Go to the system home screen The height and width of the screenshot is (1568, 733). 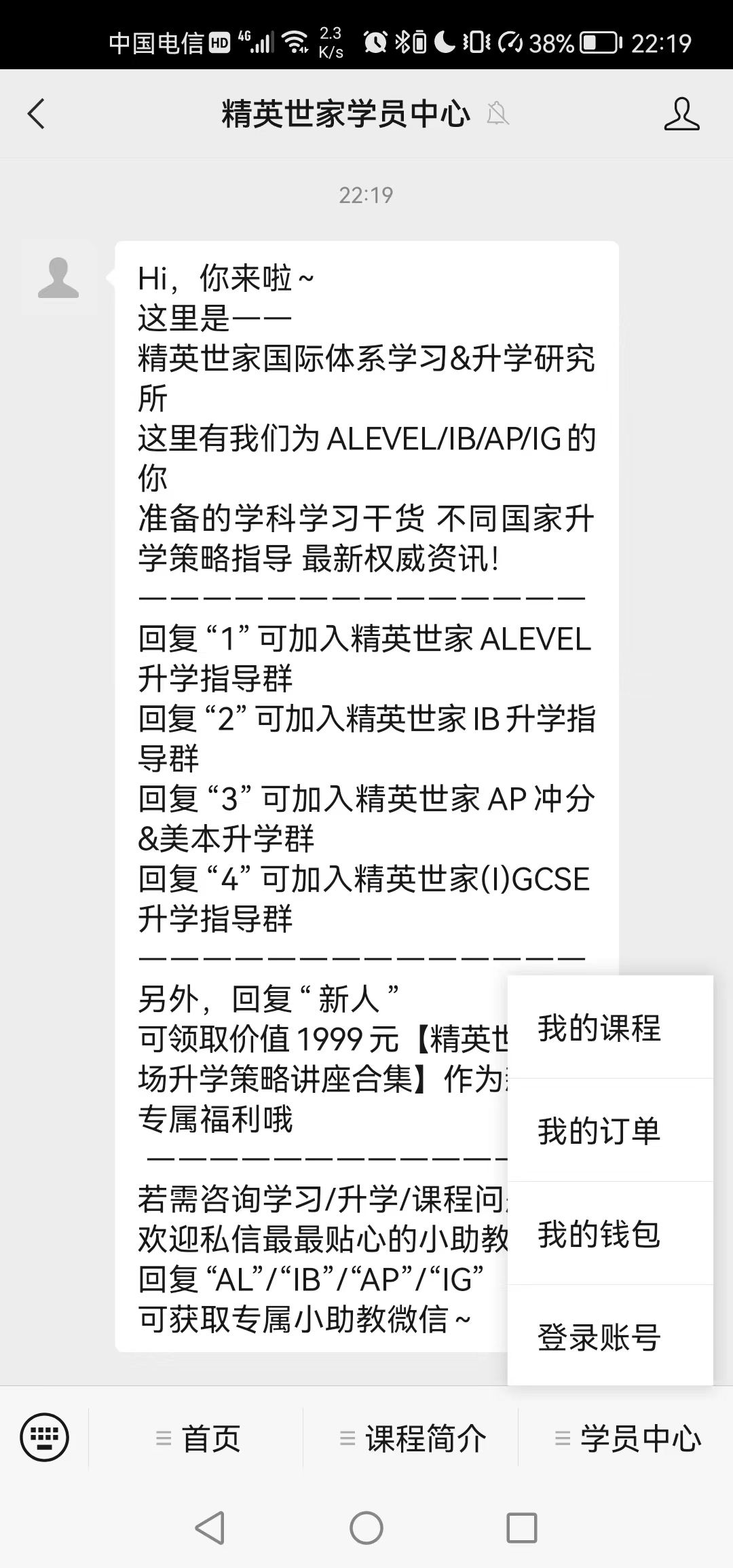coord(366,1529)
